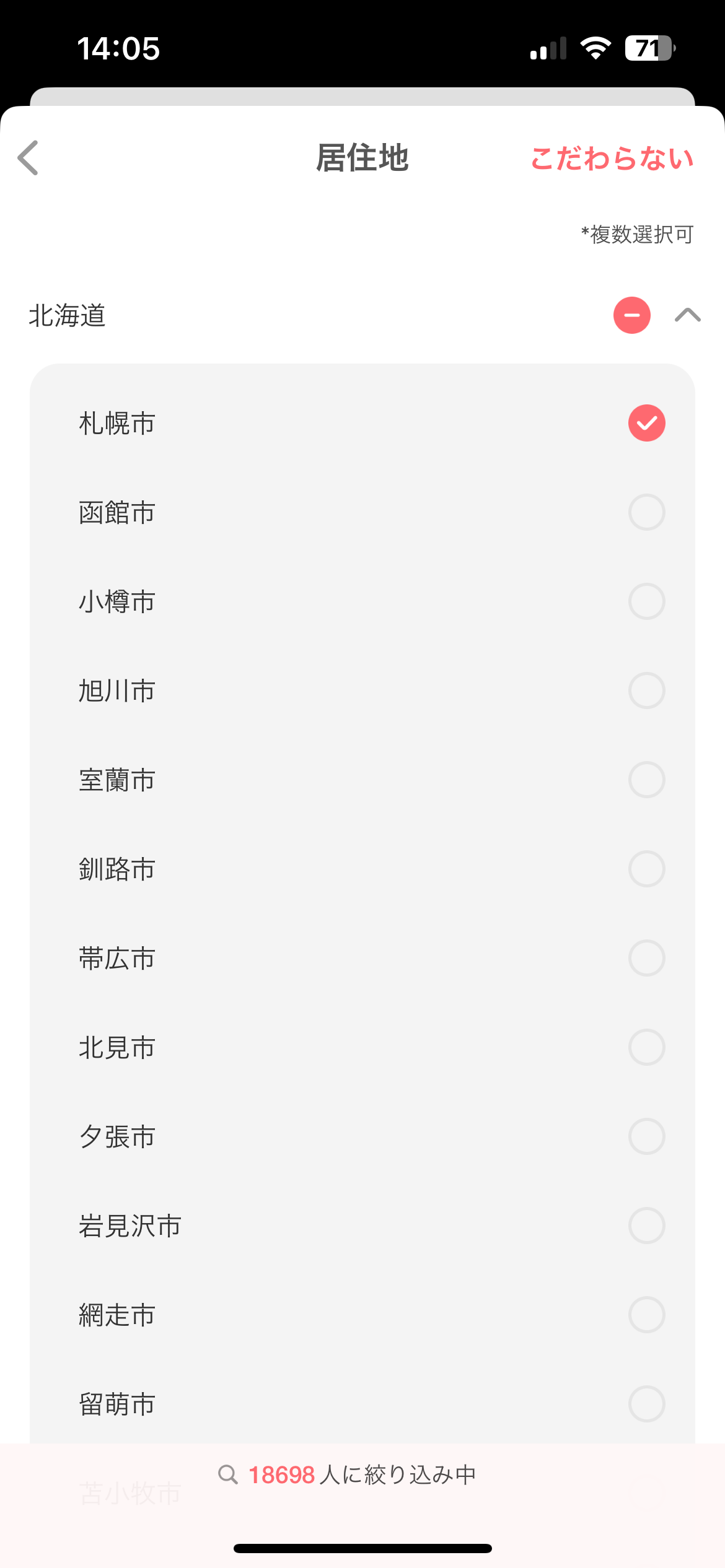Check 旭川市
Viewport: 725px width, 1568px height.
(x=646, y=690)
